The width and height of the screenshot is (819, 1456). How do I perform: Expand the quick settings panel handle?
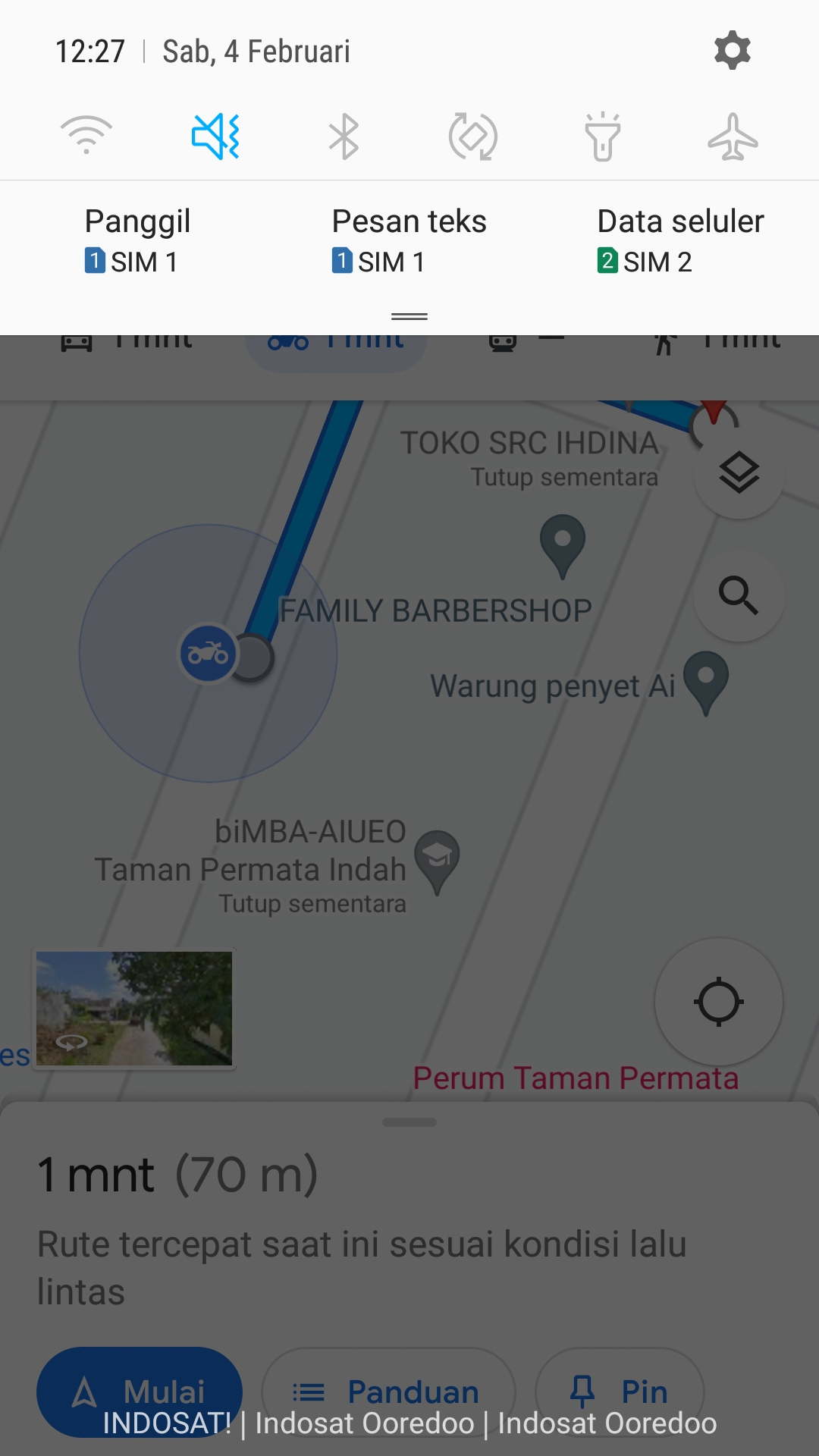tap(409, 316)
